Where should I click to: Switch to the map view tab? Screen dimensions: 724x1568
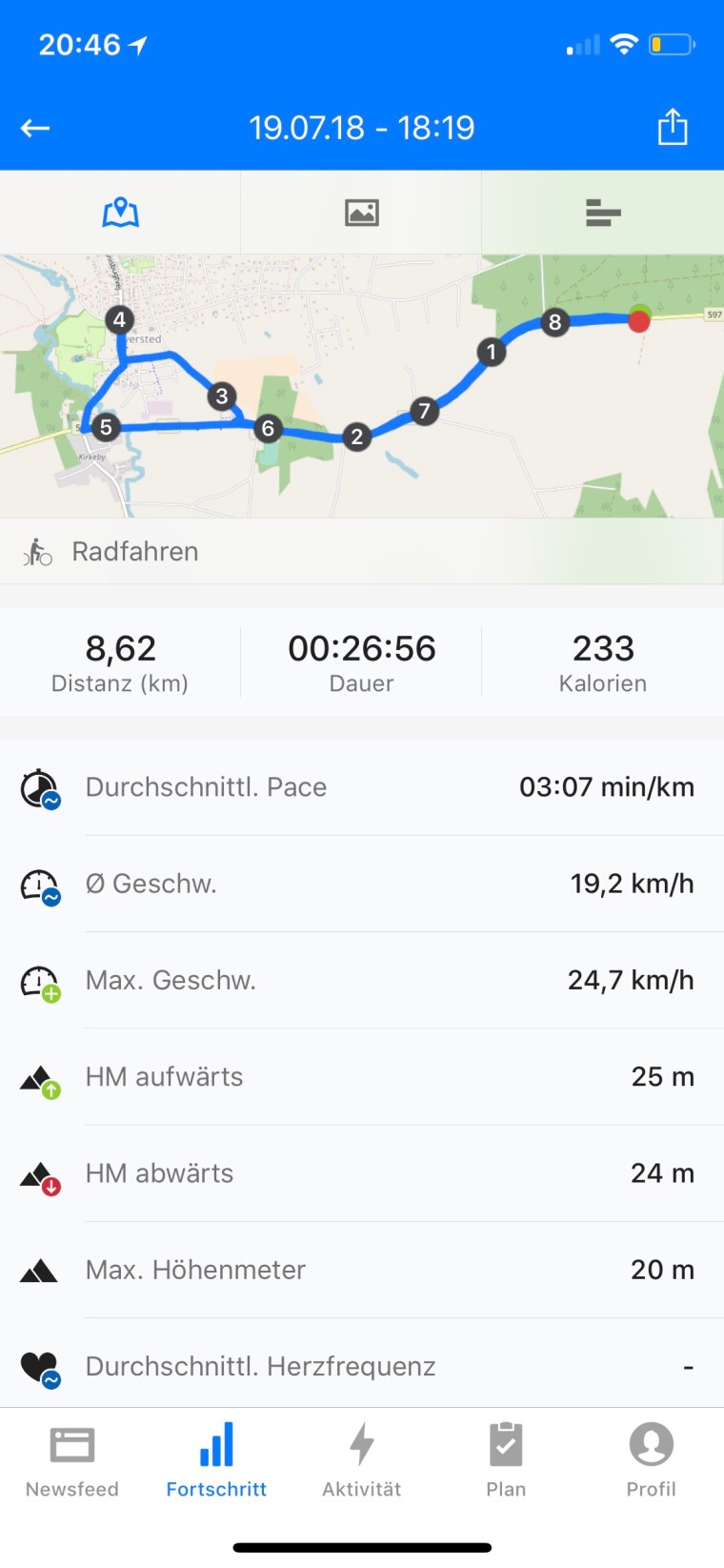tap(120, 213)
